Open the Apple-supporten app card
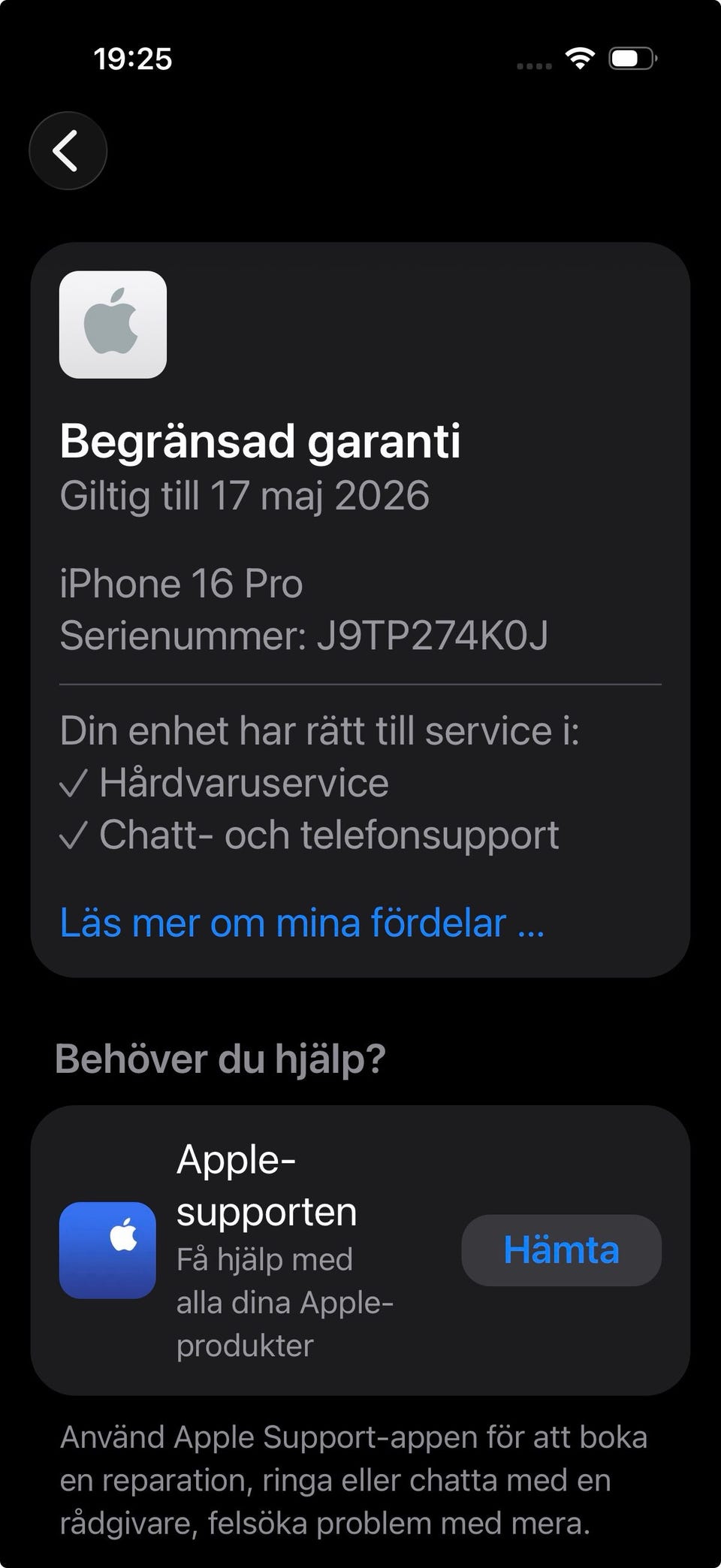This screenshot has width=721, height=1568. (360, 1250)
